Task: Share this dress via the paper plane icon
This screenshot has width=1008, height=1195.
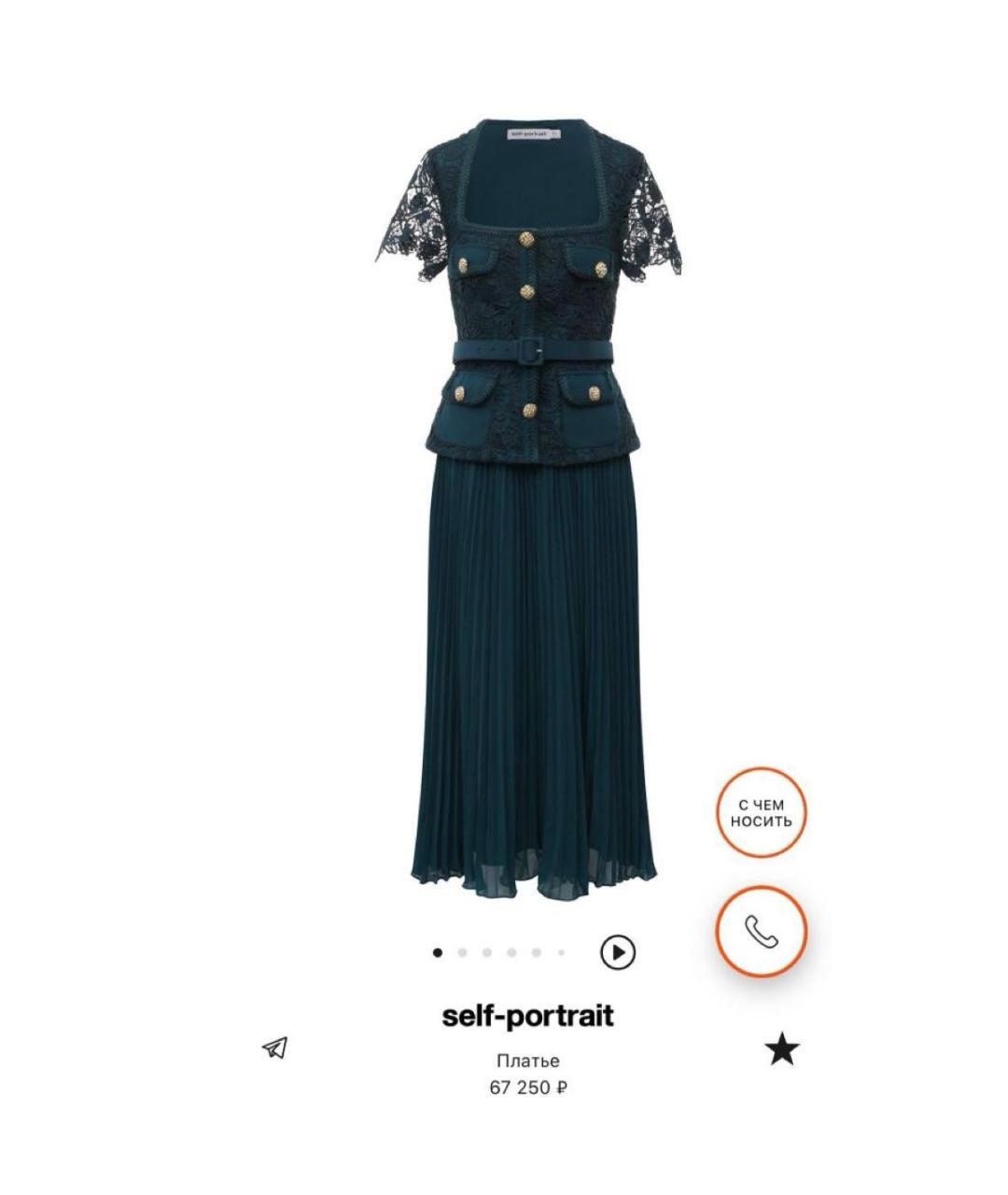Action: (274, 1047)
